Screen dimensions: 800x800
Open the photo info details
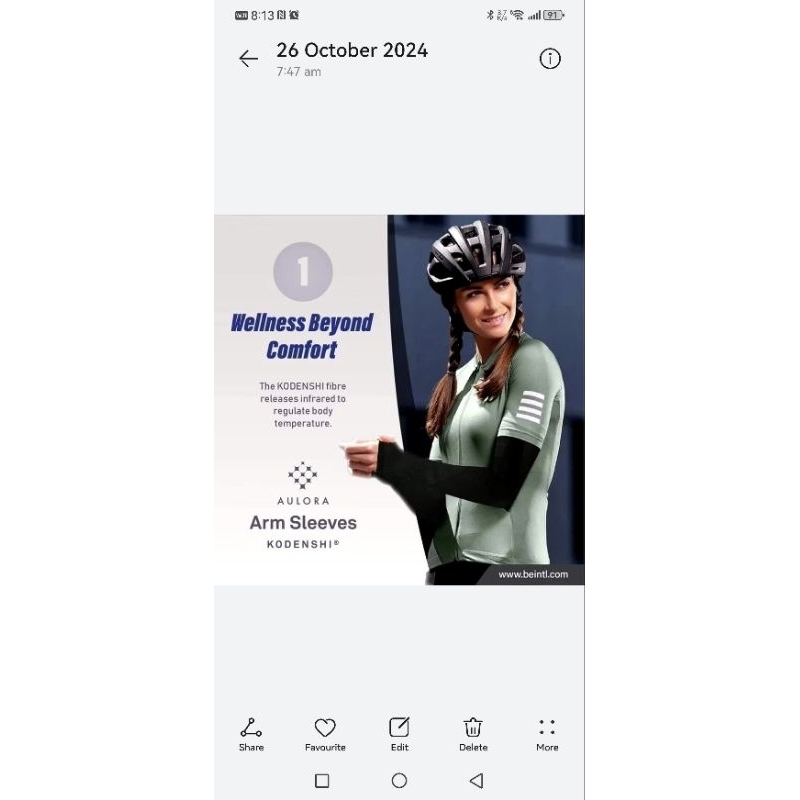point(549,59)
